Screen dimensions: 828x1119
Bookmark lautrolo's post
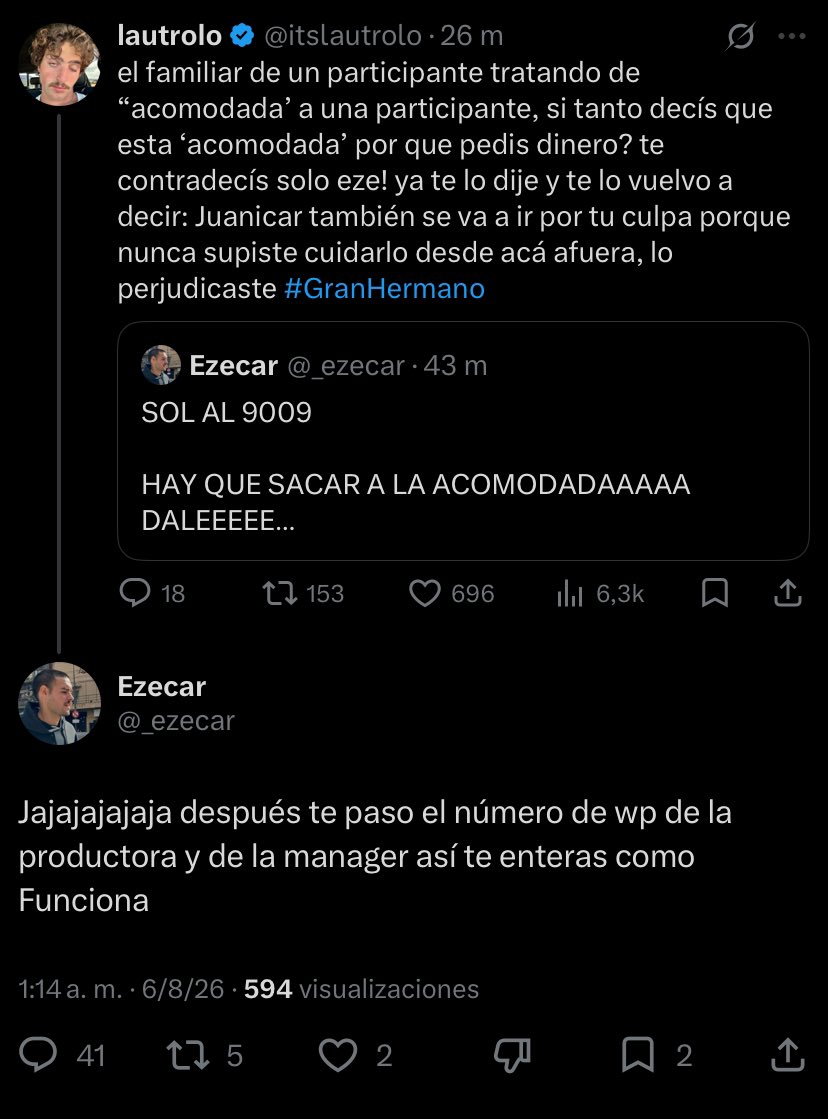pos(715,593)
